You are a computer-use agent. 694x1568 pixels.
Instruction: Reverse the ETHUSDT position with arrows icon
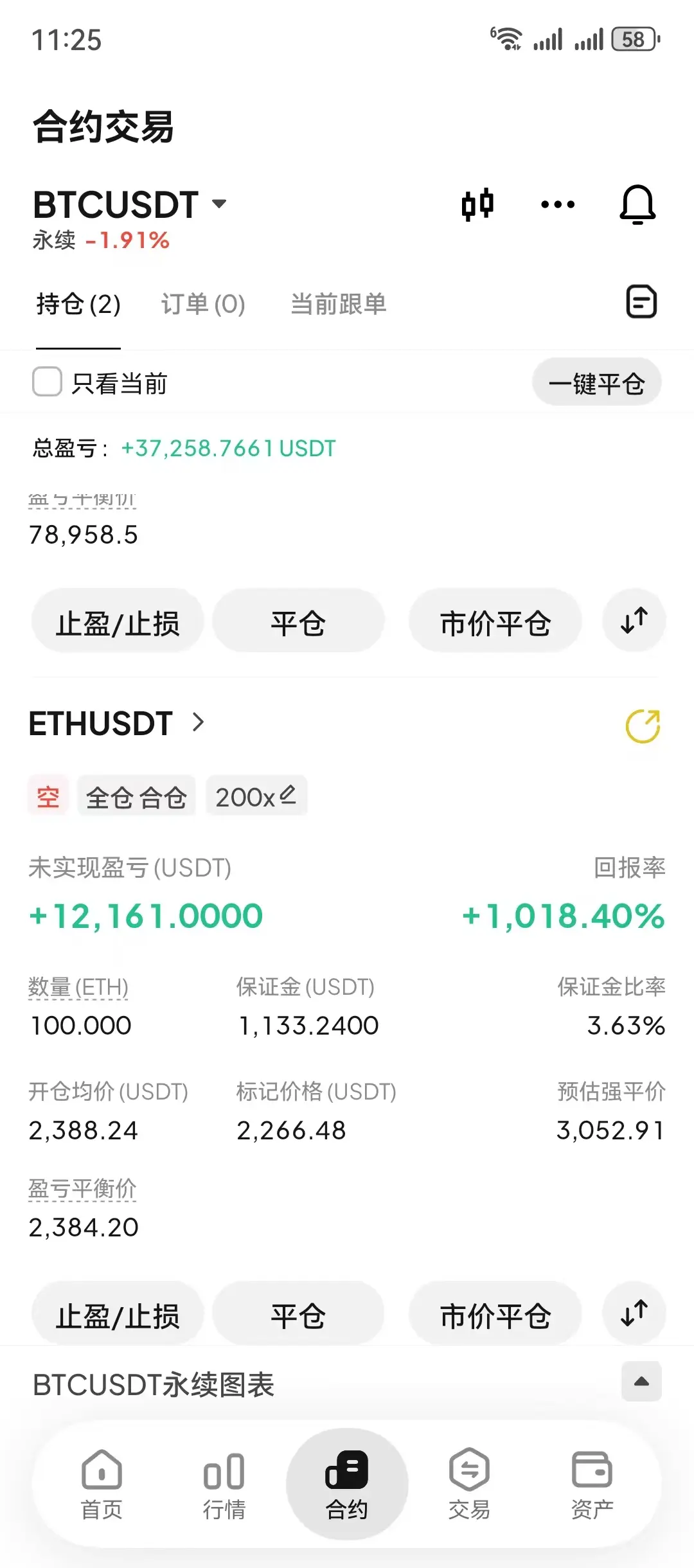(x=634, y=1314)
